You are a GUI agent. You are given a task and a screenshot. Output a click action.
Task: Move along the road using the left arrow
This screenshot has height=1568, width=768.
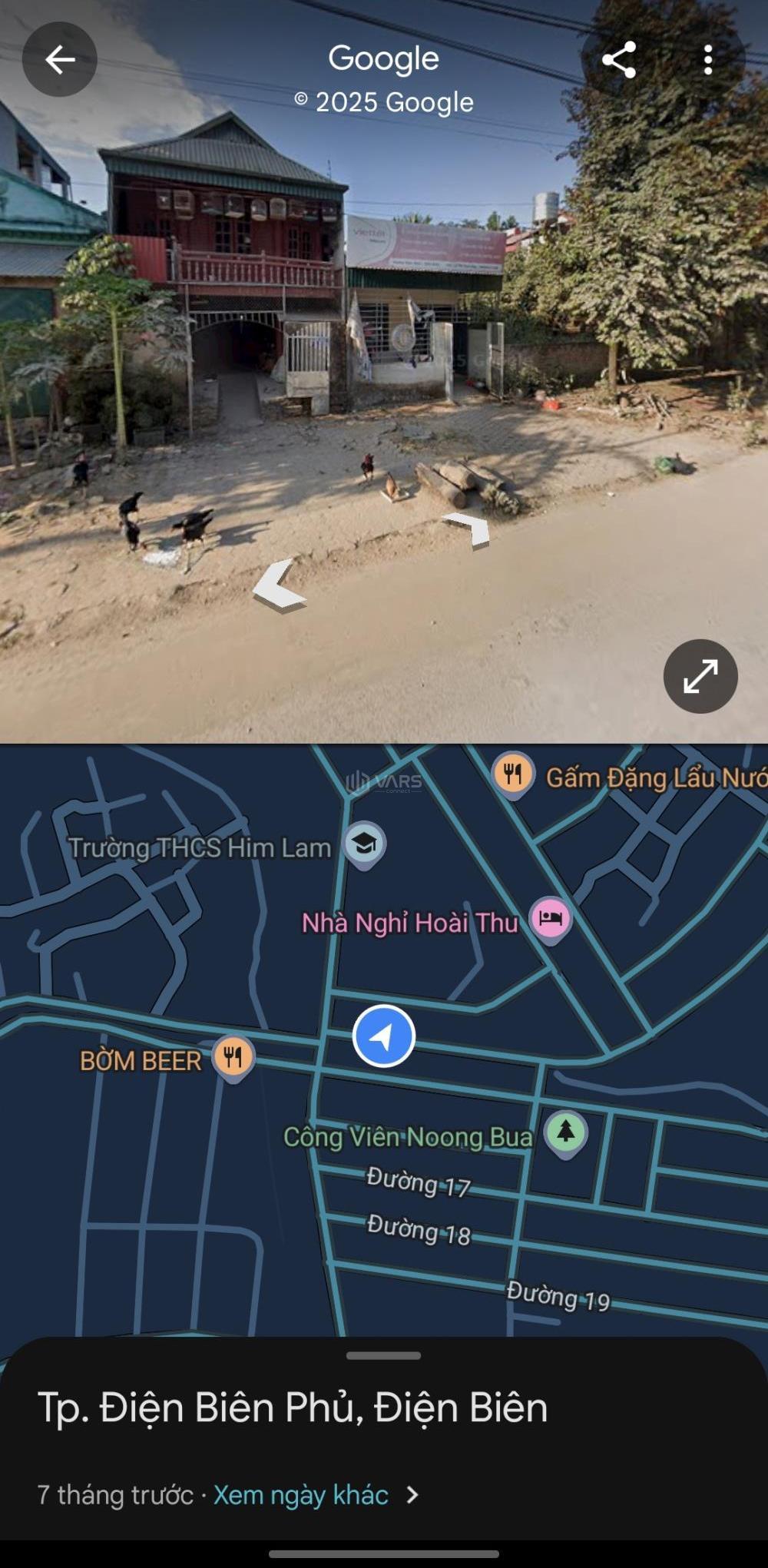point(279,585)
